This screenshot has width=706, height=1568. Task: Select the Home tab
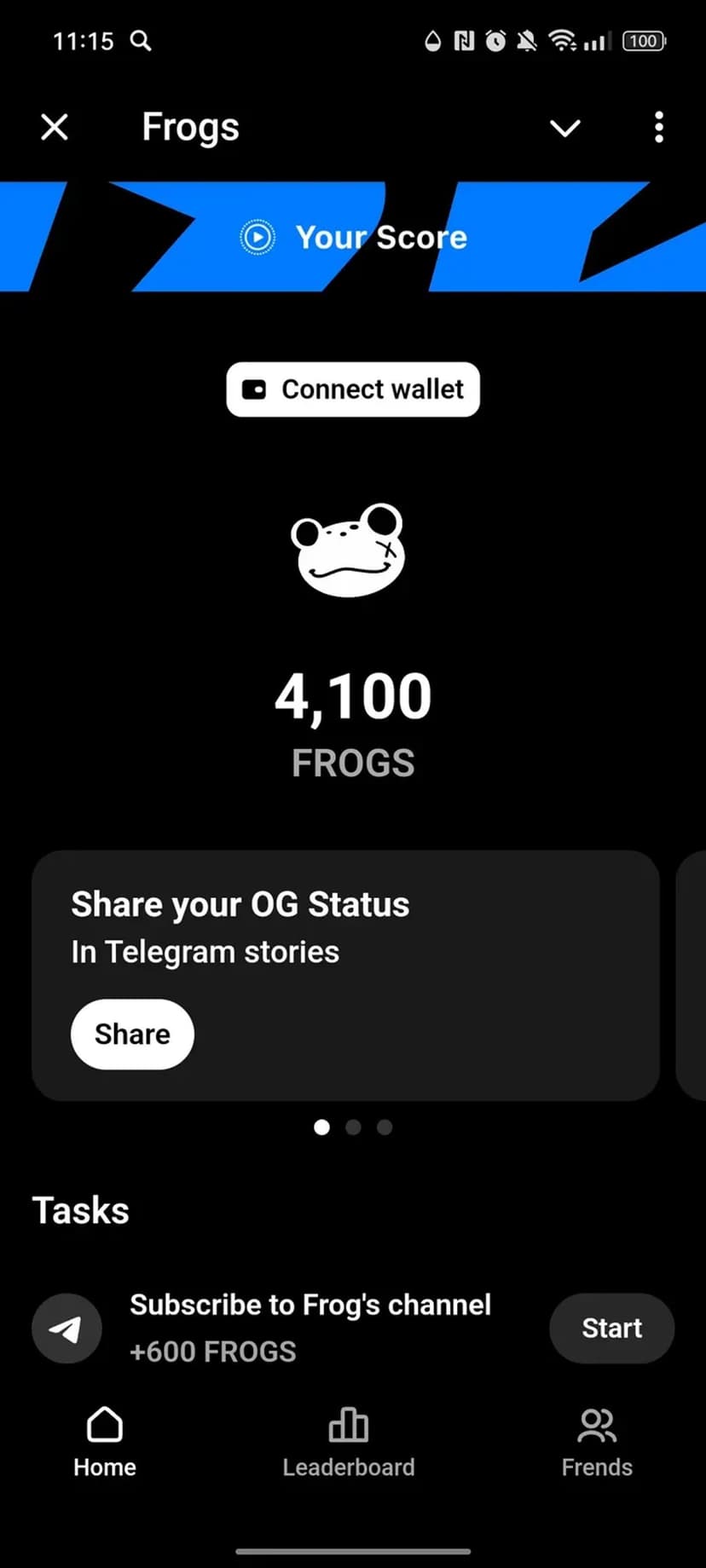pos(105,1442)
